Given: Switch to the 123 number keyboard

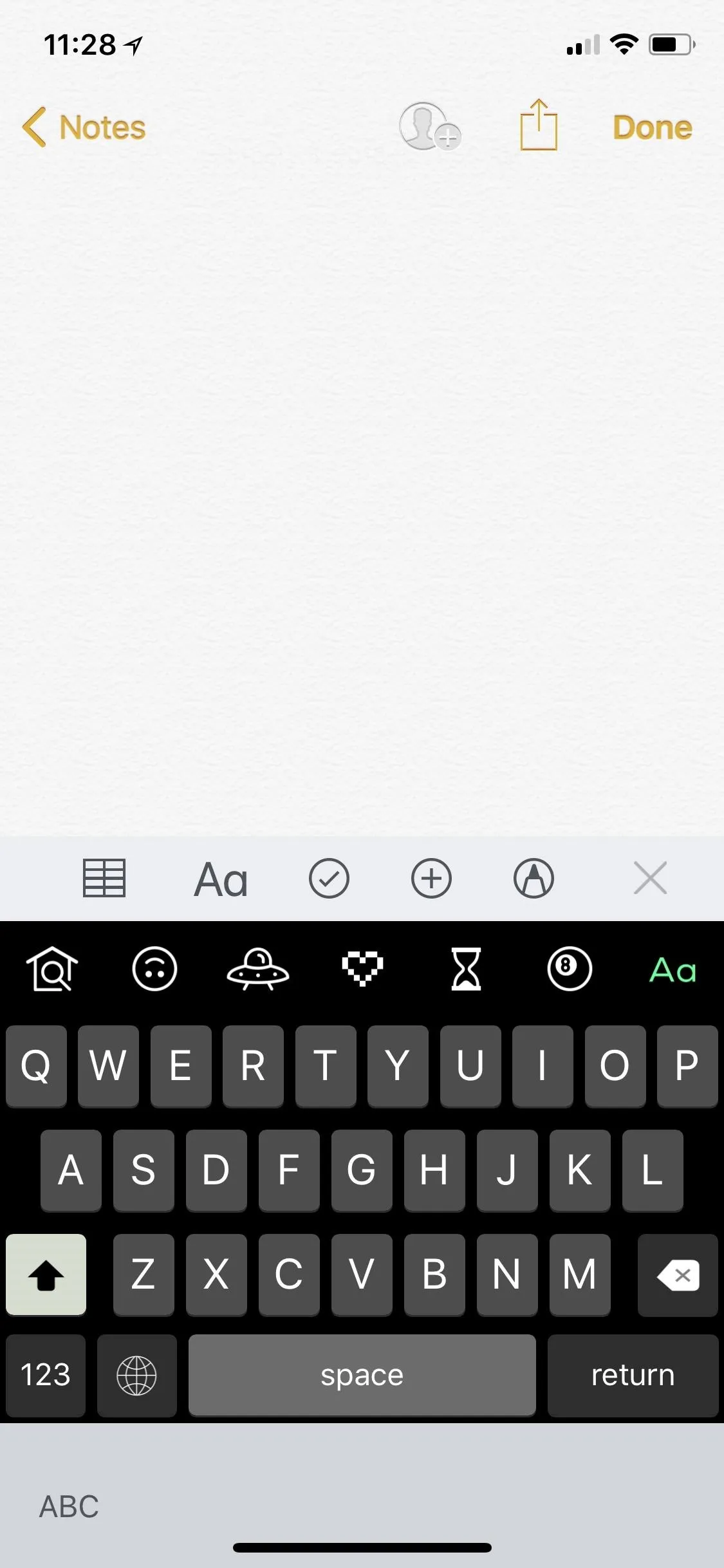Looking at the screenshot, I should click(46, 1376).
